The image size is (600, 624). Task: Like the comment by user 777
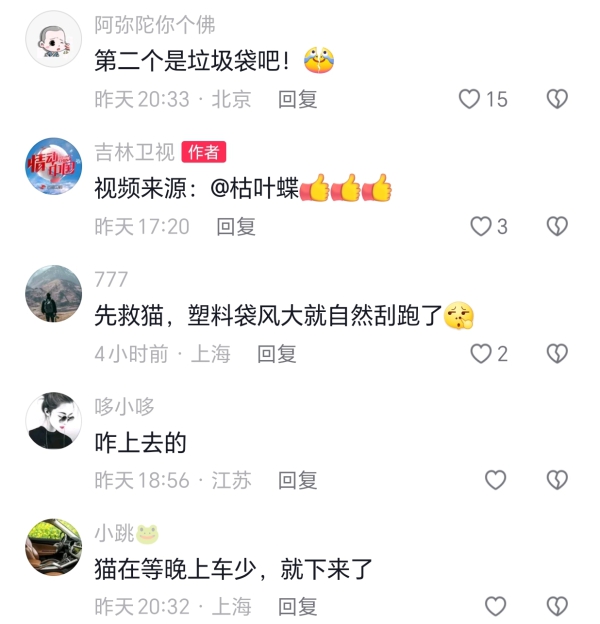tap(482, 353)
